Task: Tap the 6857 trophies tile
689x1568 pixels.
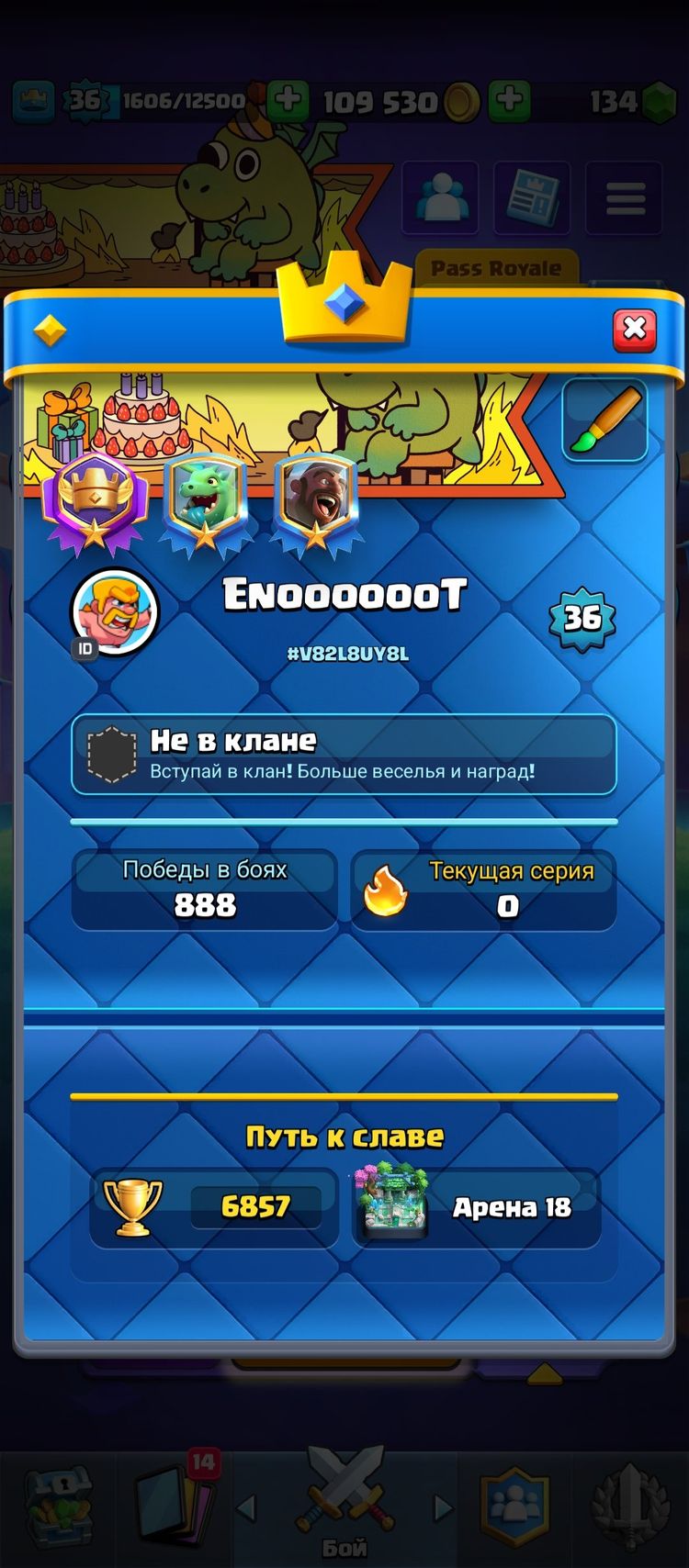Action: (214, 1206)
